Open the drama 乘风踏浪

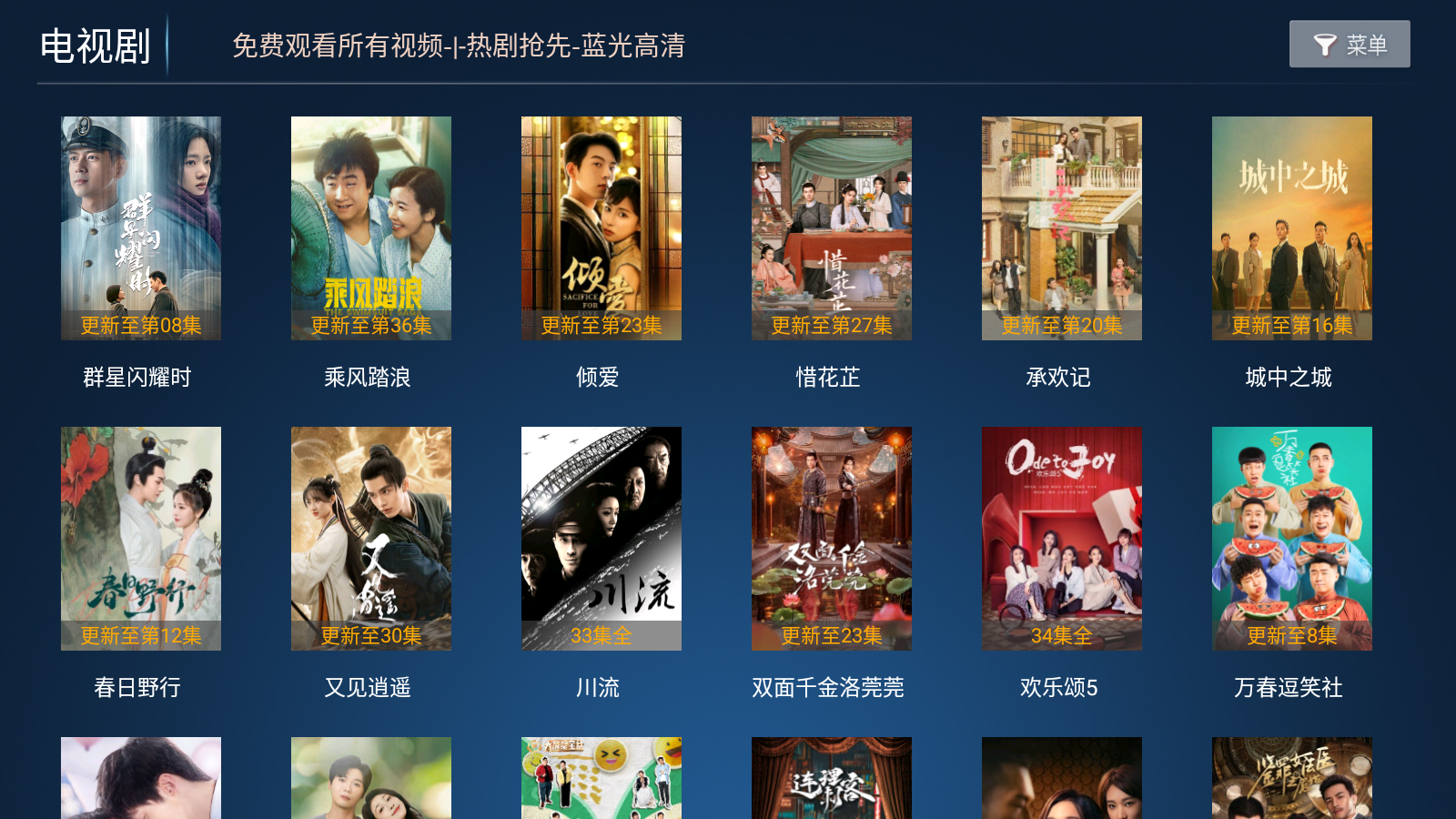371,227
